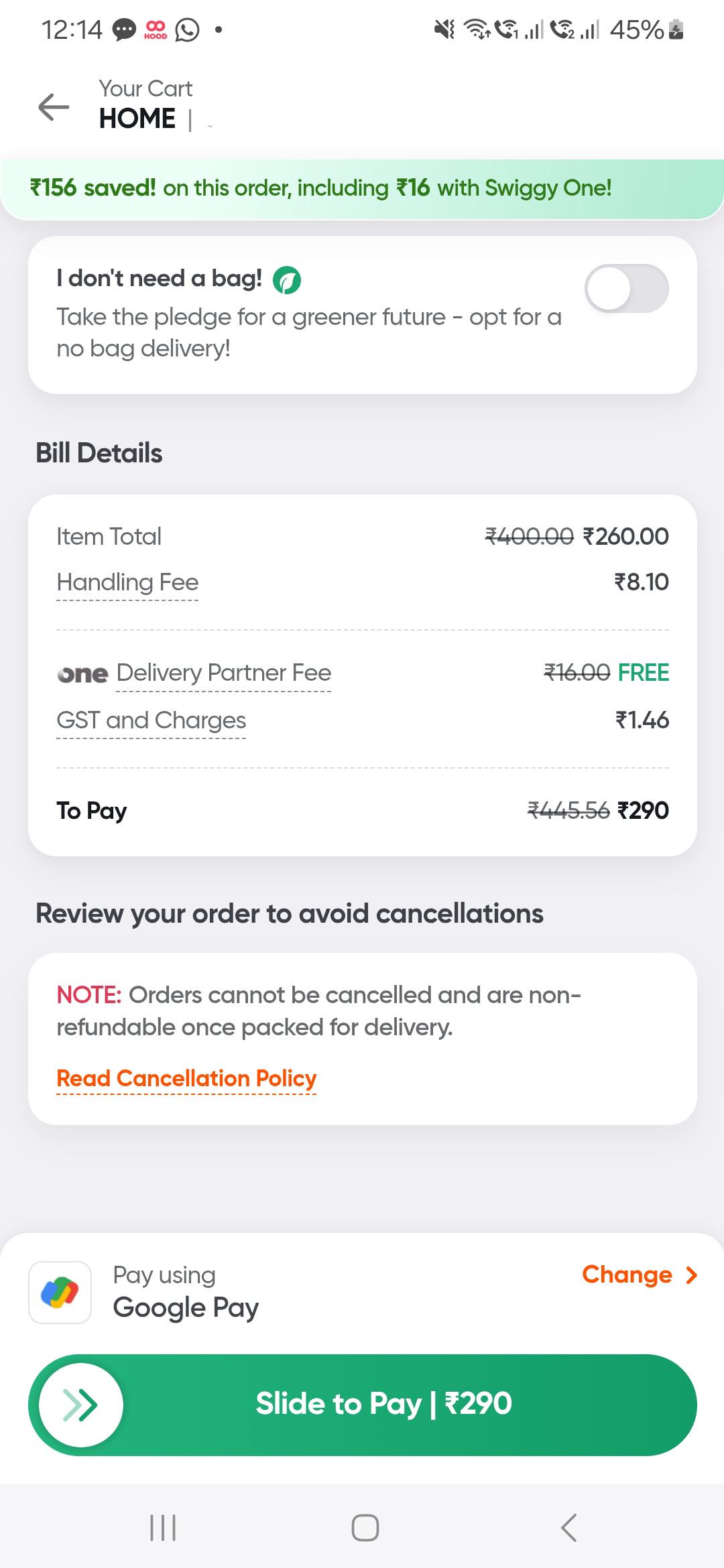The image size is (724, 1568).
Task: Read Cancellation Policy
Action: [x=186, y=1078]
